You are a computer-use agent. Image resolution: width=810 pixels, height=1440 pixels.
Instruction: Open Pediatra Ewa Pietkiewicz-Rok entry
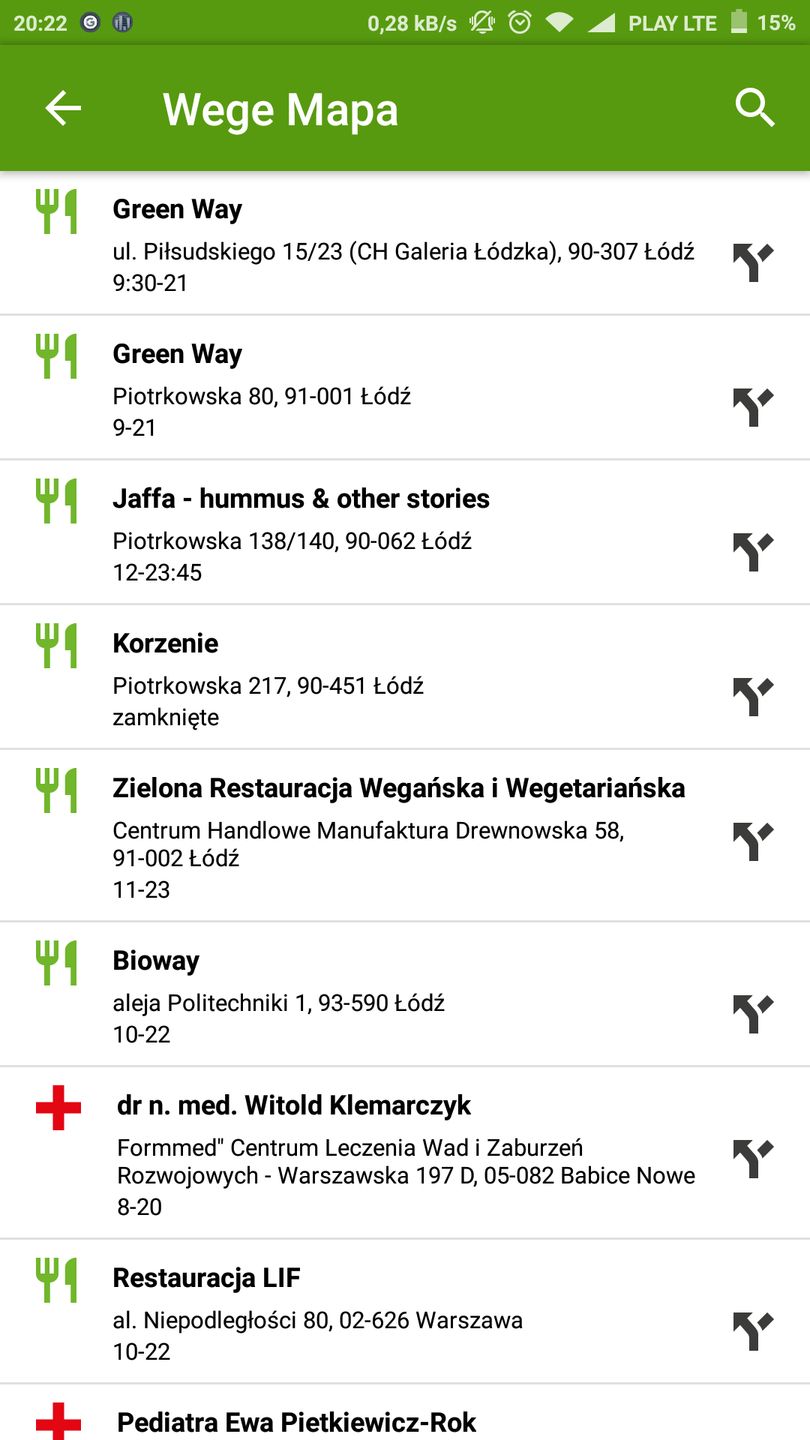click(x=400, y=1421)
